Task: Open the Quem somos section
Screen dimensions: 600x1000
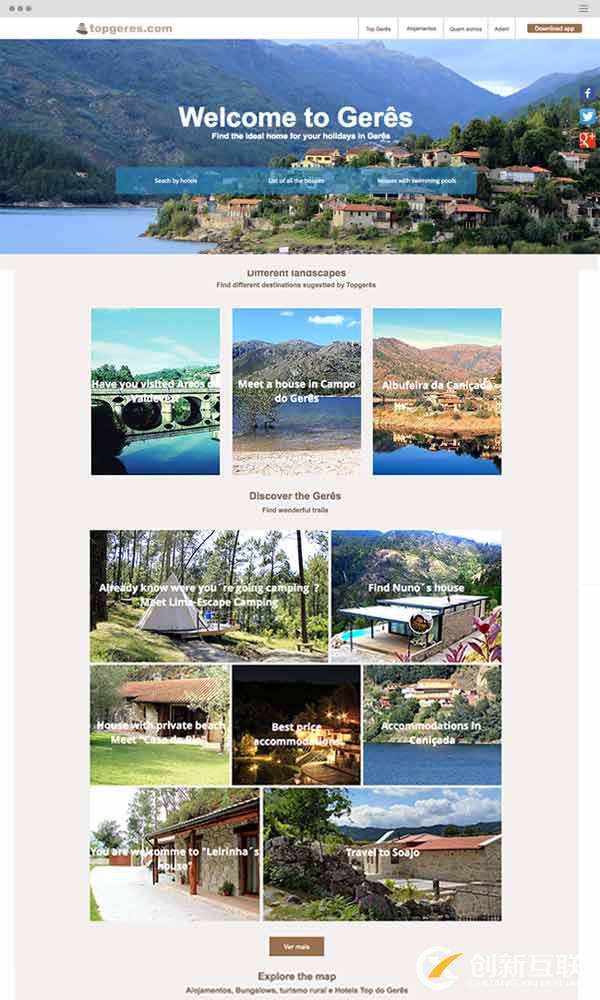Action: tap(465, 29)
